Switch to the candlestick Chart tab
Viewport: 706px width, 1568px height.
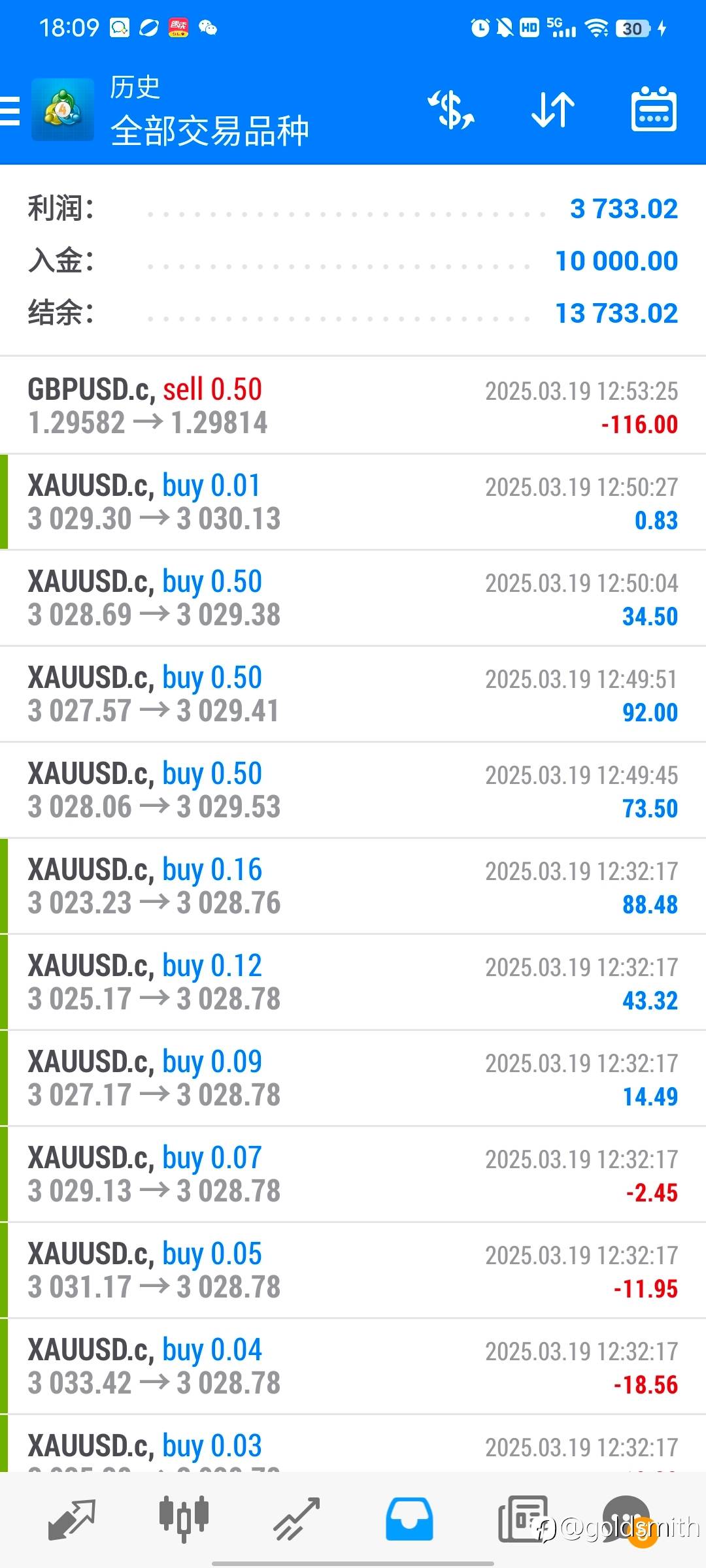(x=184, y=1519)
